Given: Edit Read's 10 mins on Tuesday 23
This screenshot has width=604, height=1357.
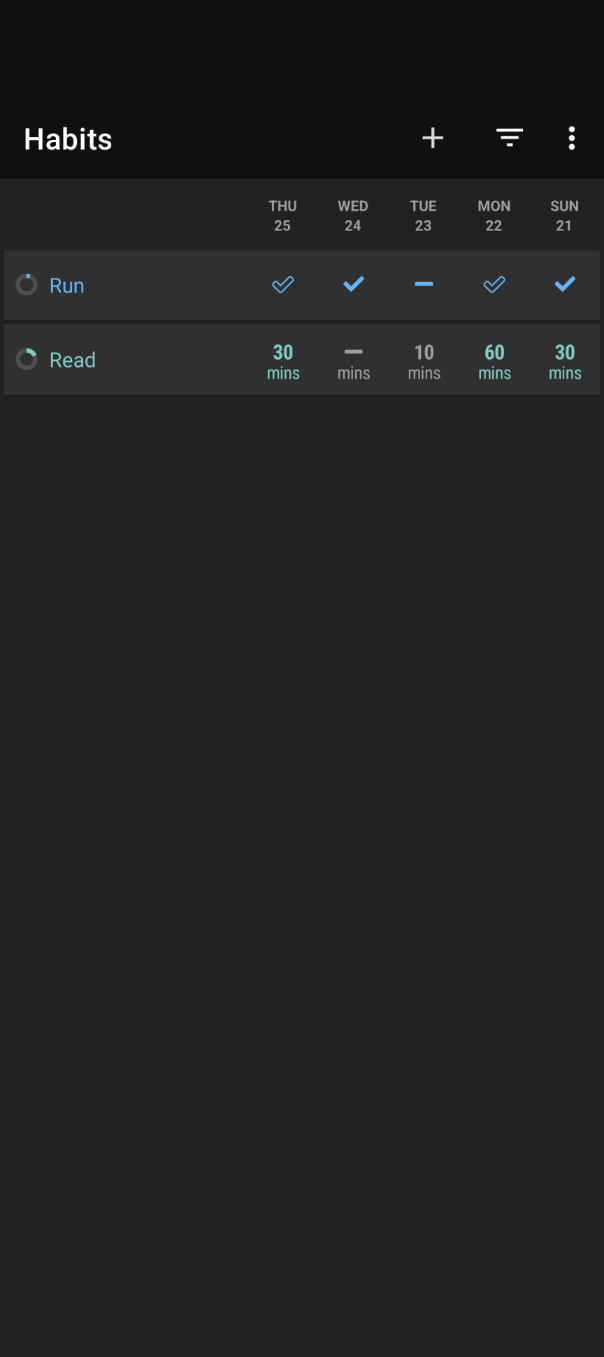Looking at the screenshot, I should [x=424, y=361].
